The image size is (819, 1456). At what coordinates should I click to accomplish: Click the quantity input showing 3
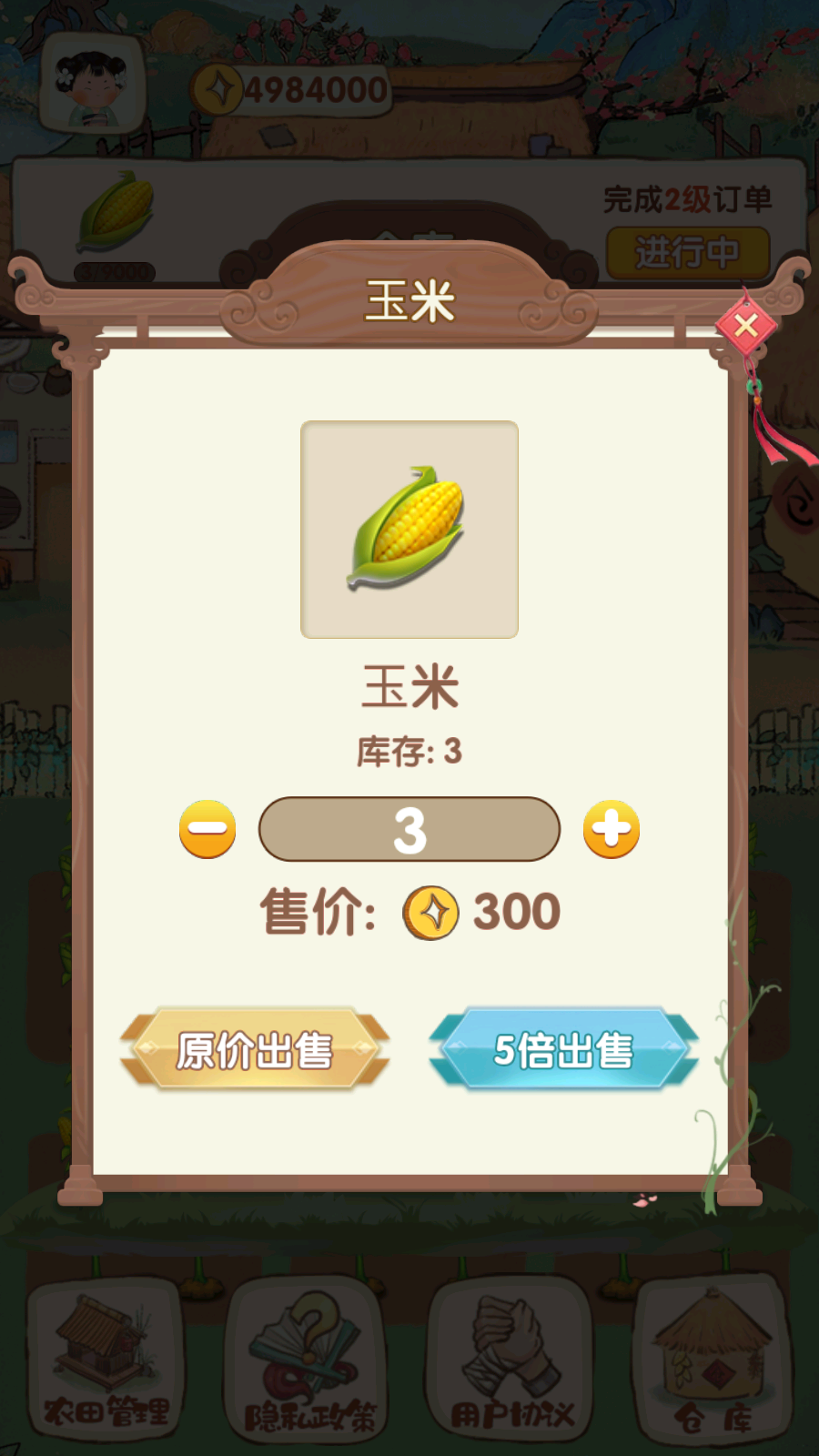409,828
